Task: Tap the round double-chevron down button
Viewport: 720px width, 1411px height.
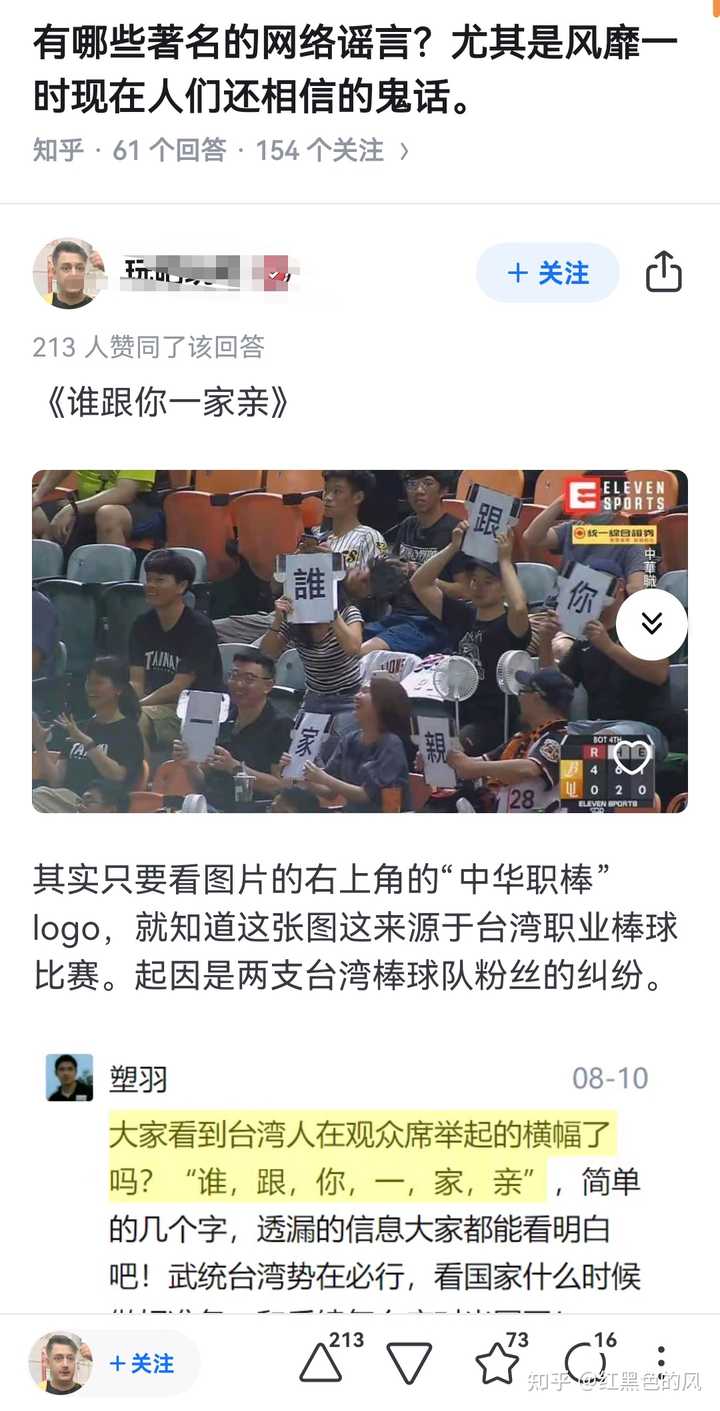Action: click(652, 625)
